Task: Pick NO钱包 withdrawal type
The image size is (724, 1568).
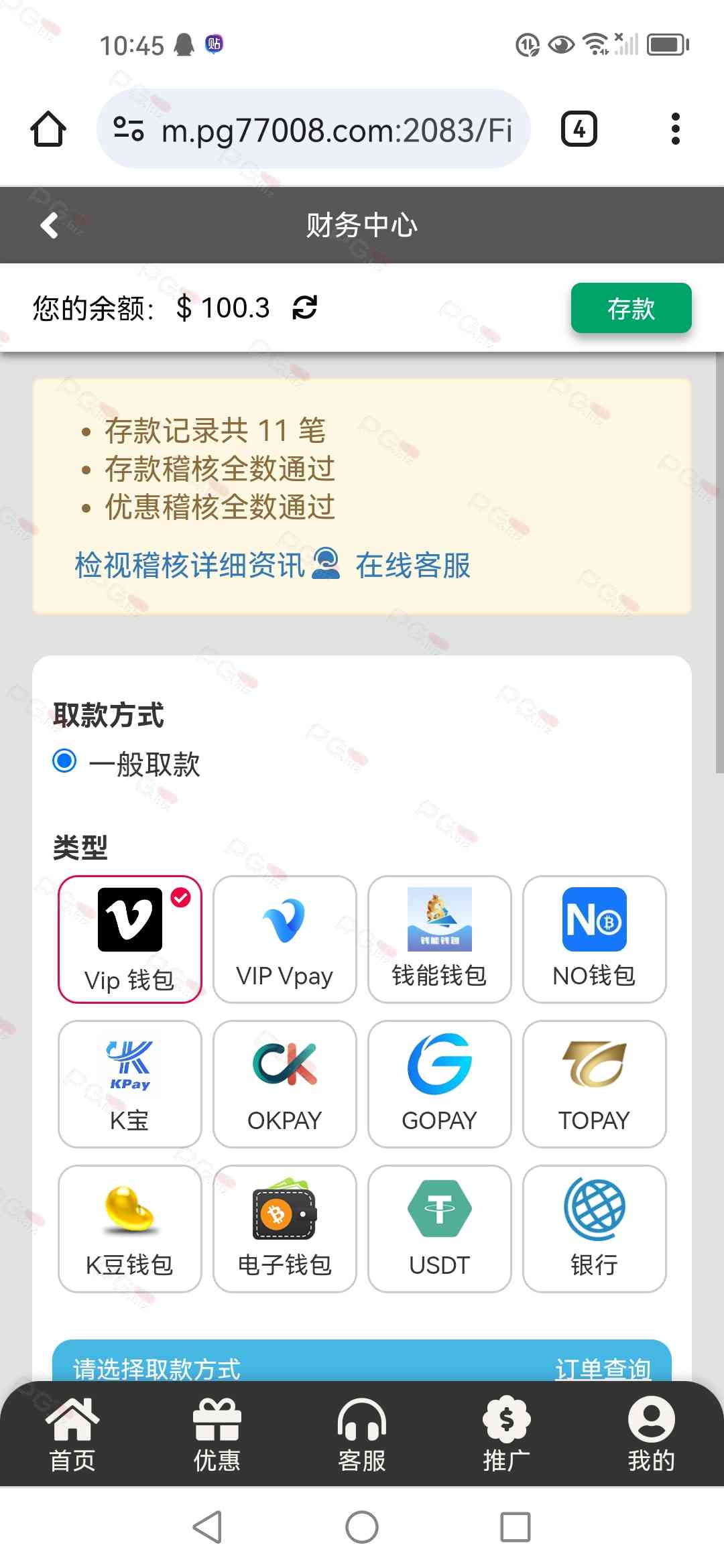Action: pos(594,939)
